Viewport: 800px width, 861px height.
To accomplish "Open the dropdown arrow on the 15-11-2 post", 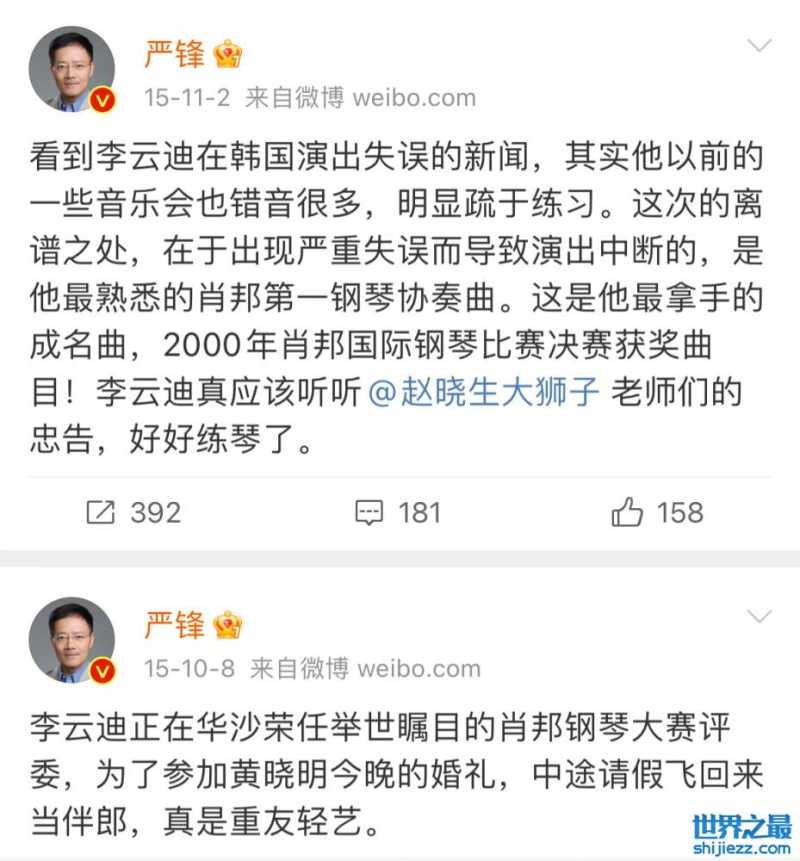I will point(760,46).
